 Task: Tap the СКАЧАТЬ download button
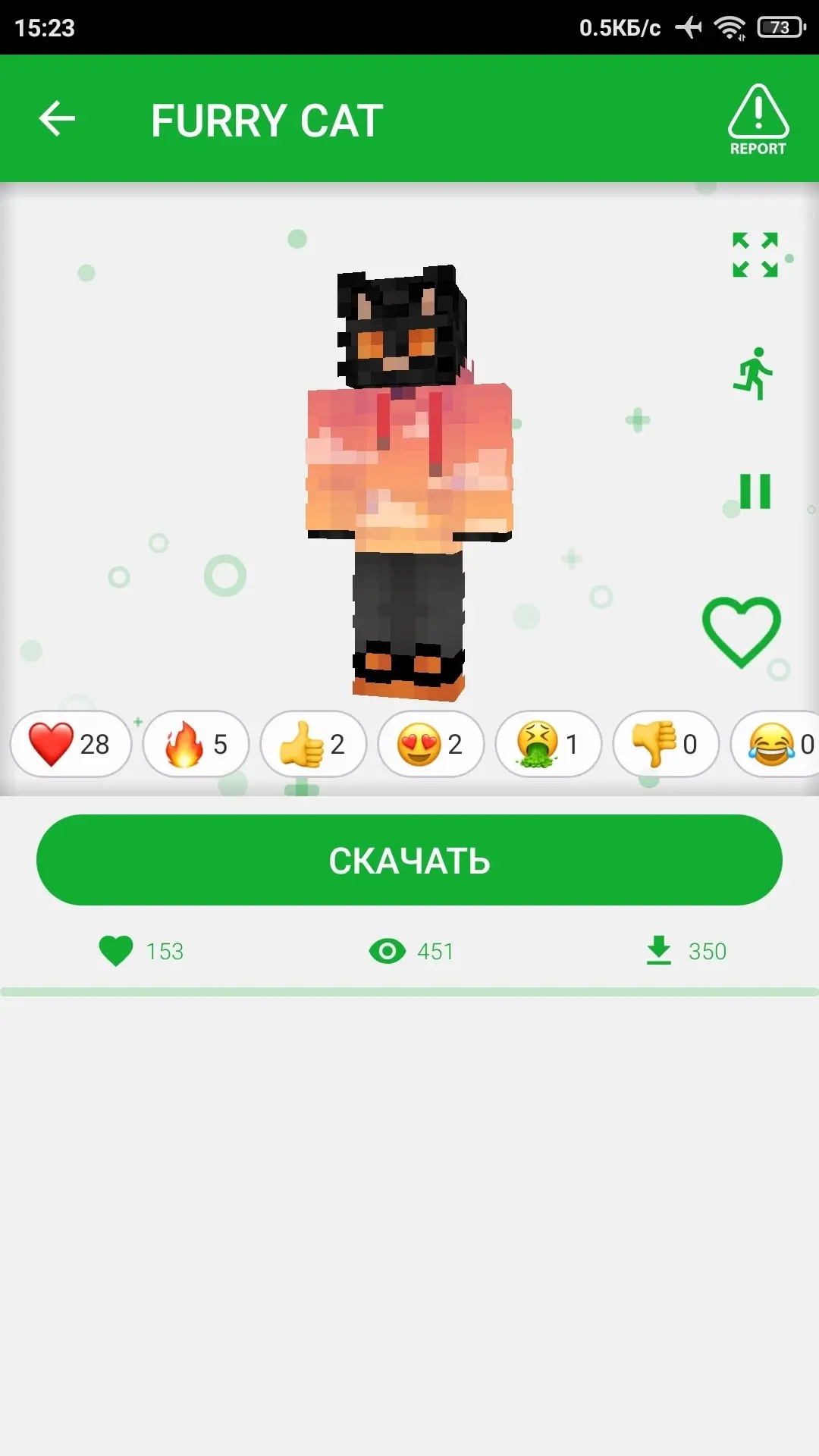pyautogui.click(x=409, y=860)
